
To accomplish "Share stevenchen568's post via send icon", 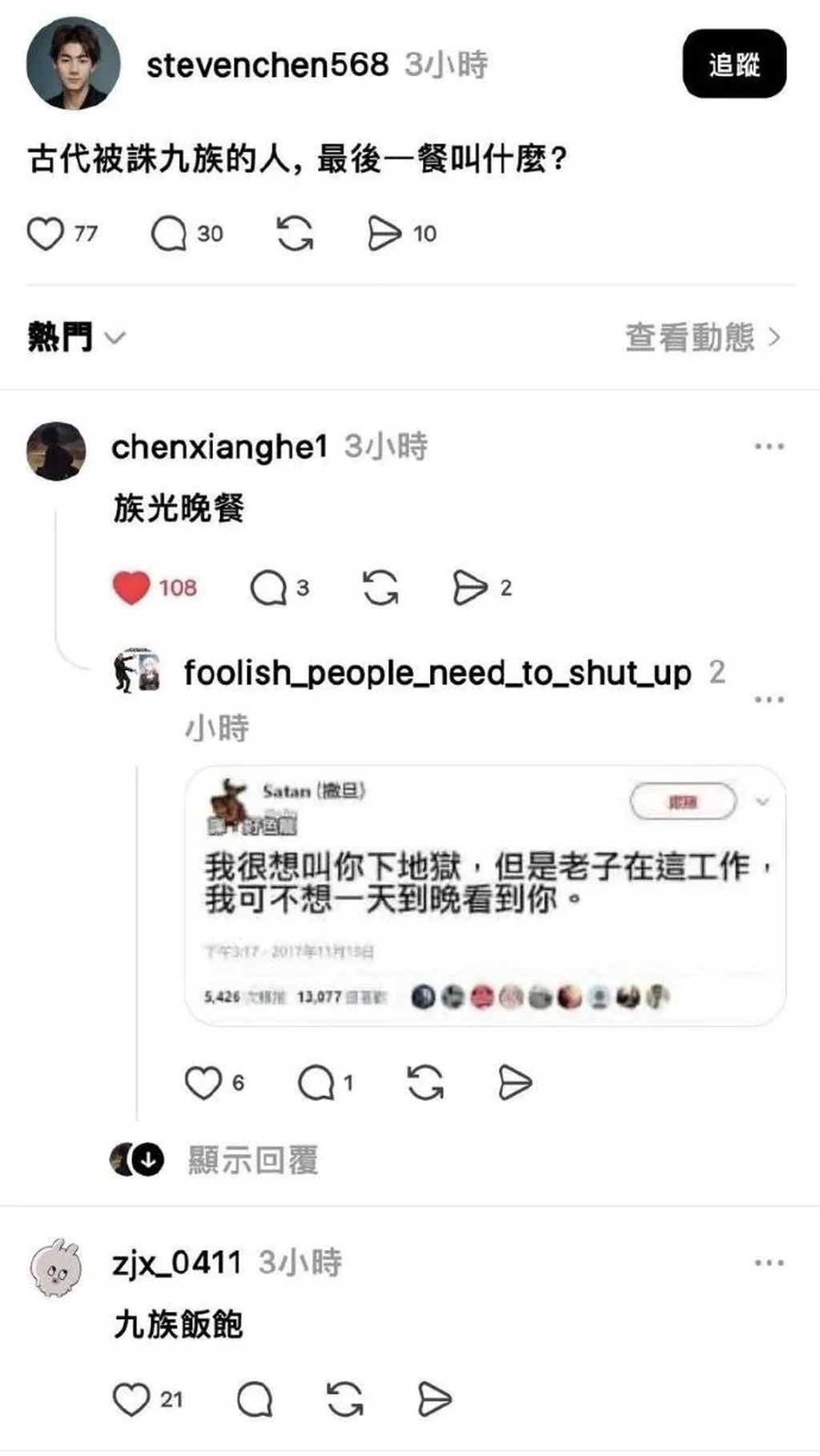I will (x=384, y=234).
